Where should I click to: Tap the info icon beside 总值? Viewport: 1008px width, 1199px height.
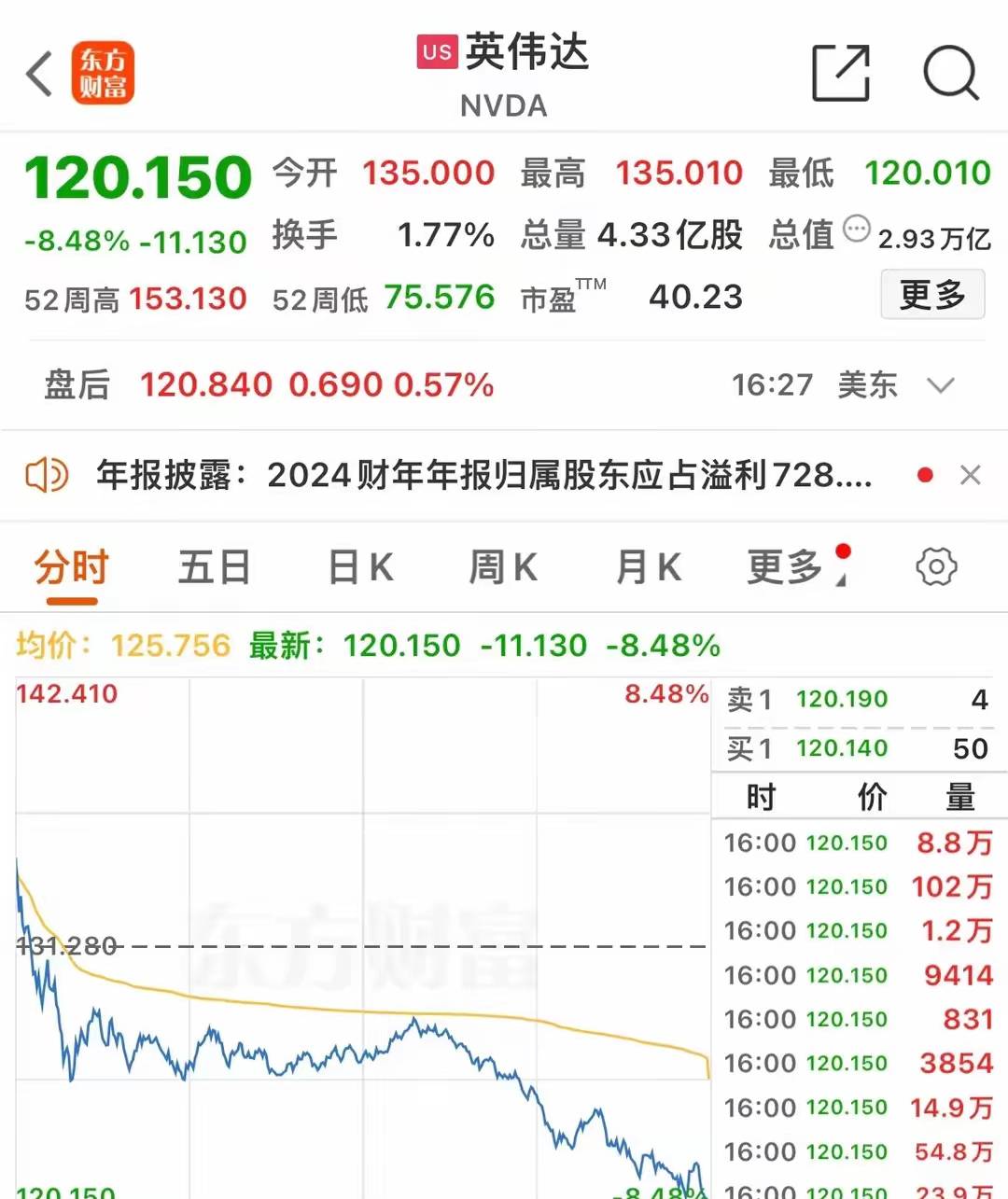pyautogui.click(x=856, y=230)
